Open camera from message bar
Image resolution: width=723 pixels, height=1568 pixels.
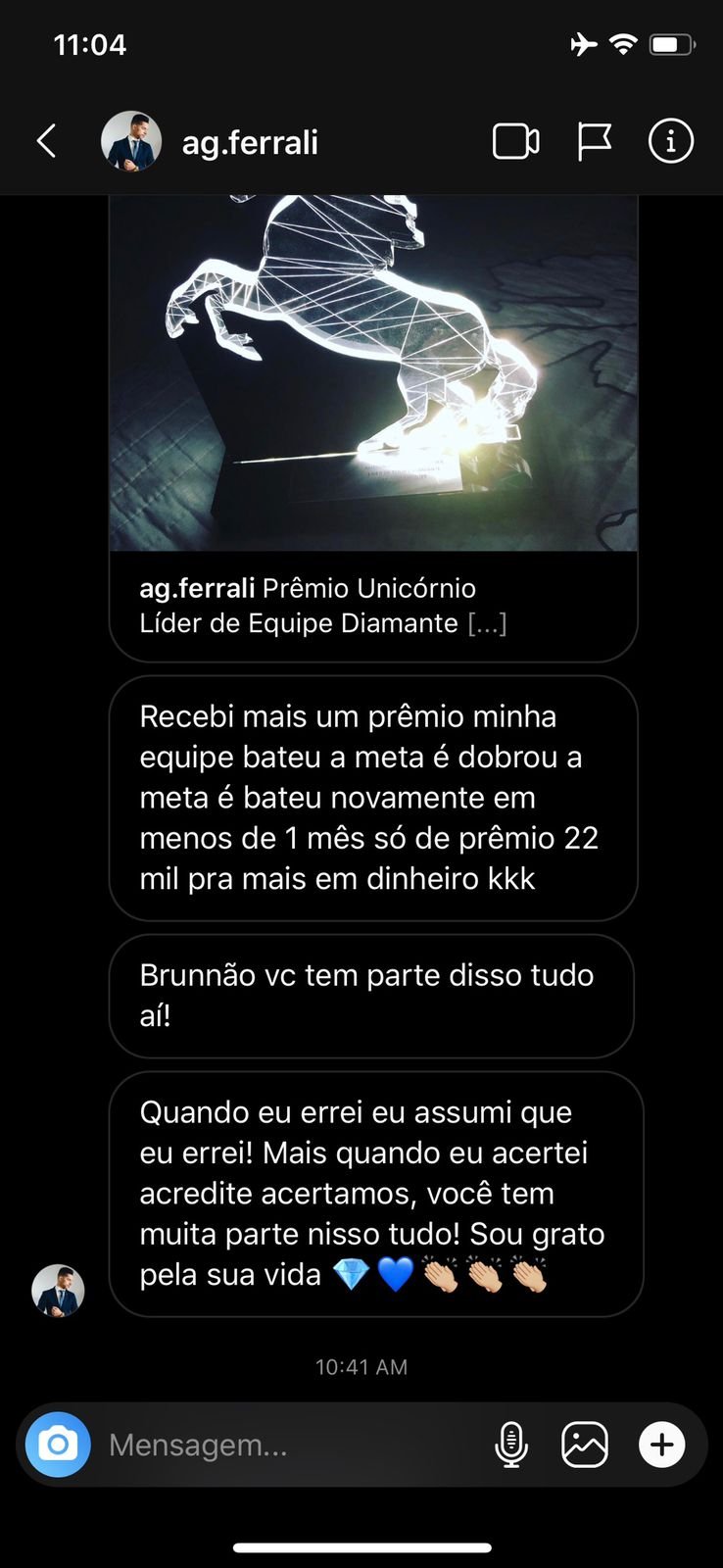pyautogui.click(x=58, y=1445)
